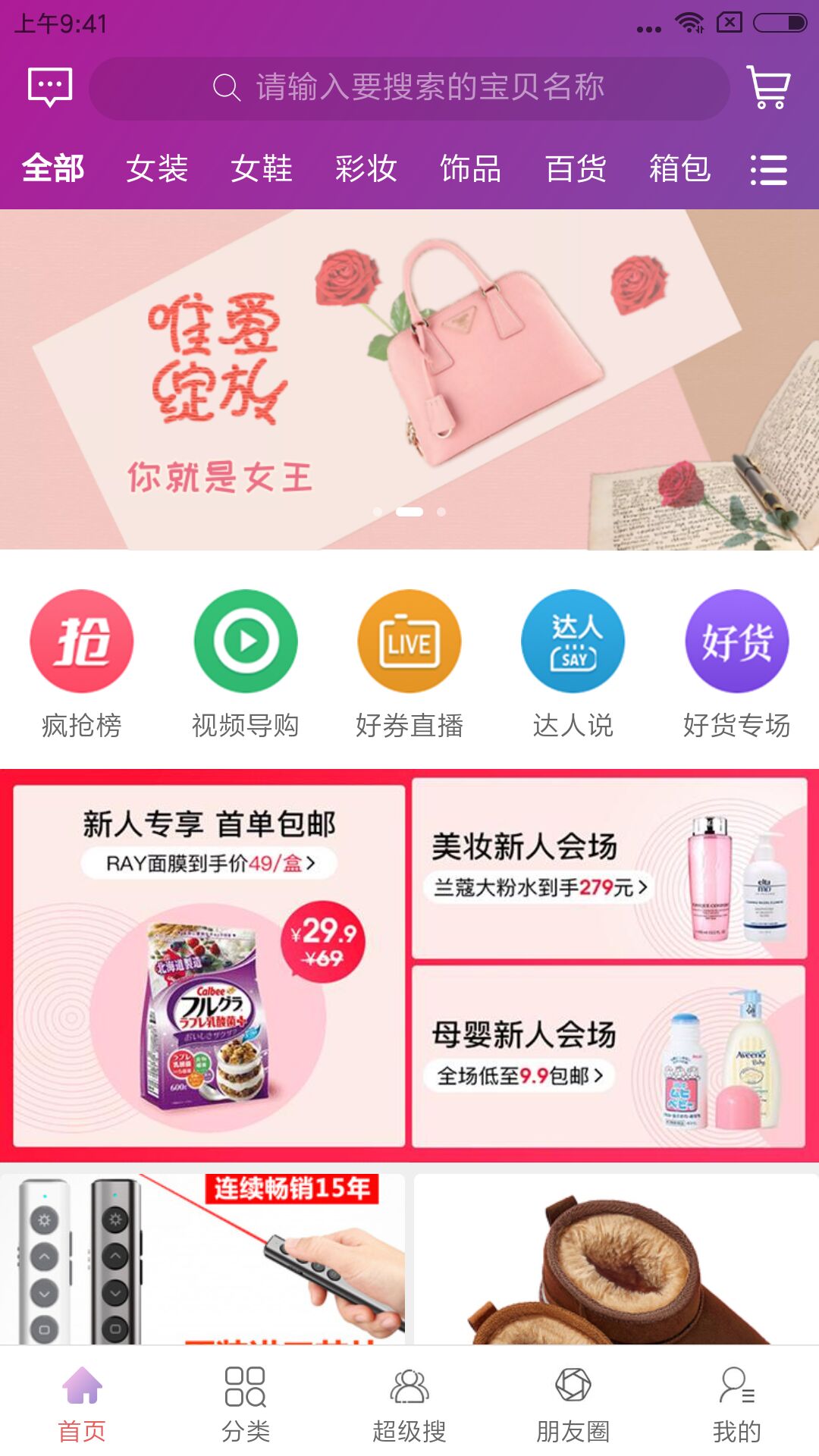Select the 彩妆 category tab

coord(366,168)
